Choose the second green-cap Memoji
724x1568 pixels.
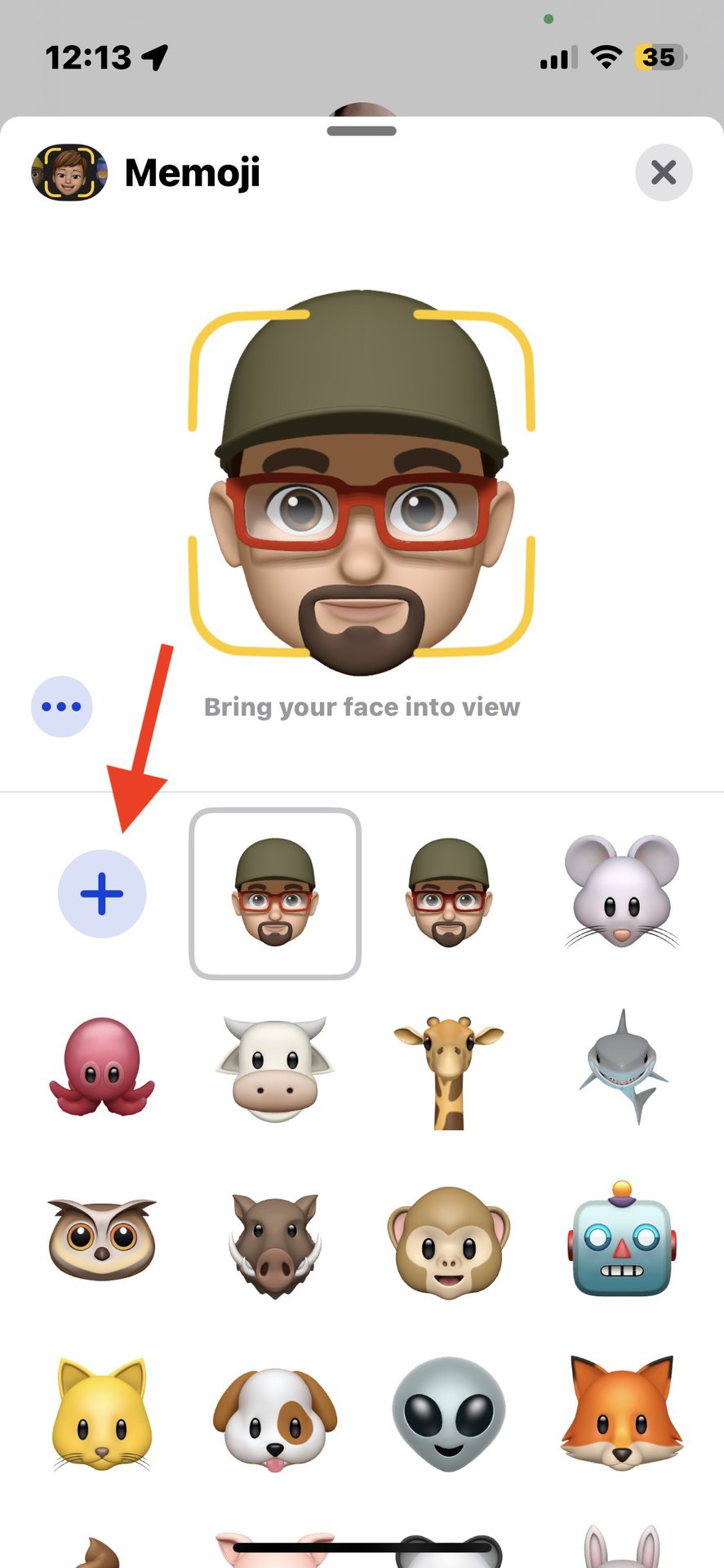(x=448, y=893)
